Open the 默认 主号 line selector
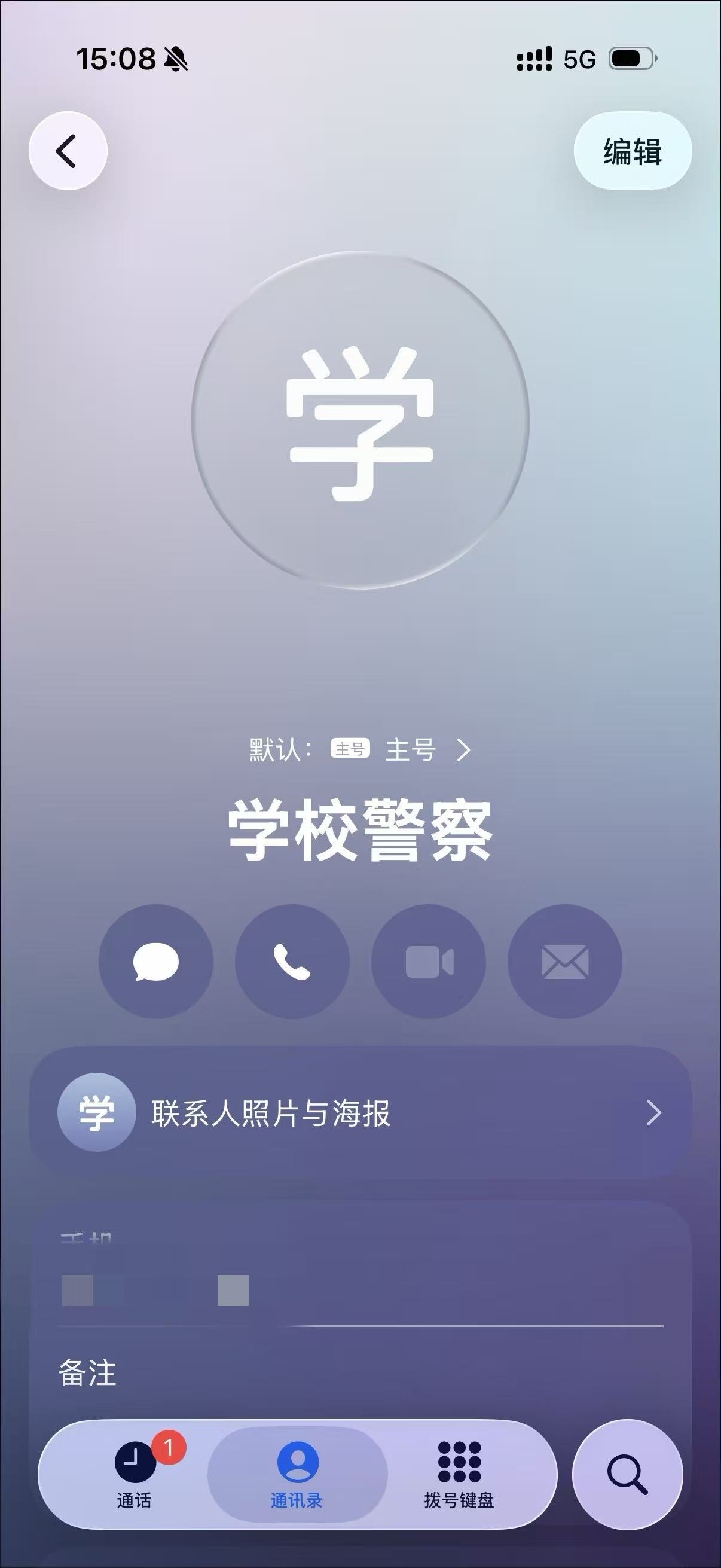The height and width of the screenshot is (1568, 721). coord(360,750)
